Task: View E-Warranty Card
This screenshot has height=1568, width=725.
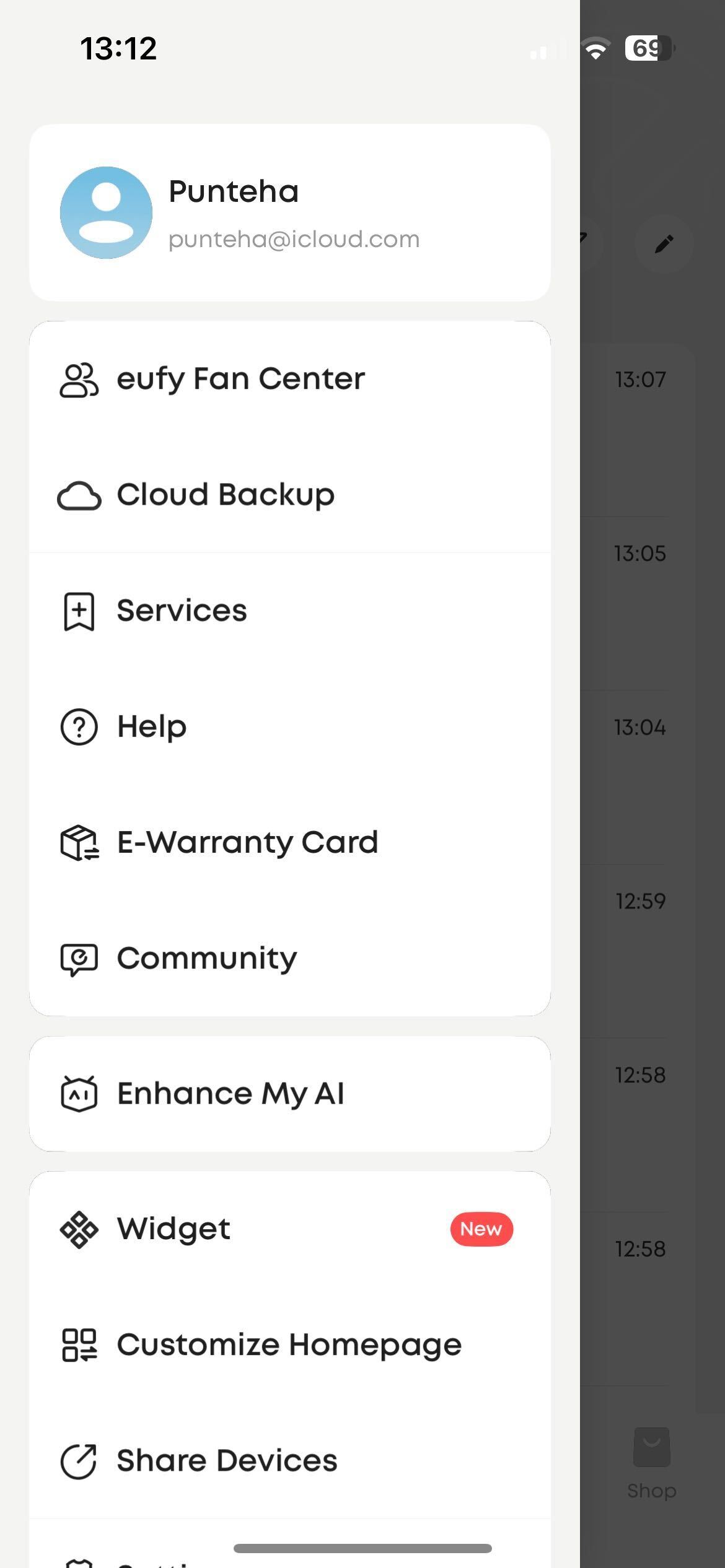Action: coord(247,842)
